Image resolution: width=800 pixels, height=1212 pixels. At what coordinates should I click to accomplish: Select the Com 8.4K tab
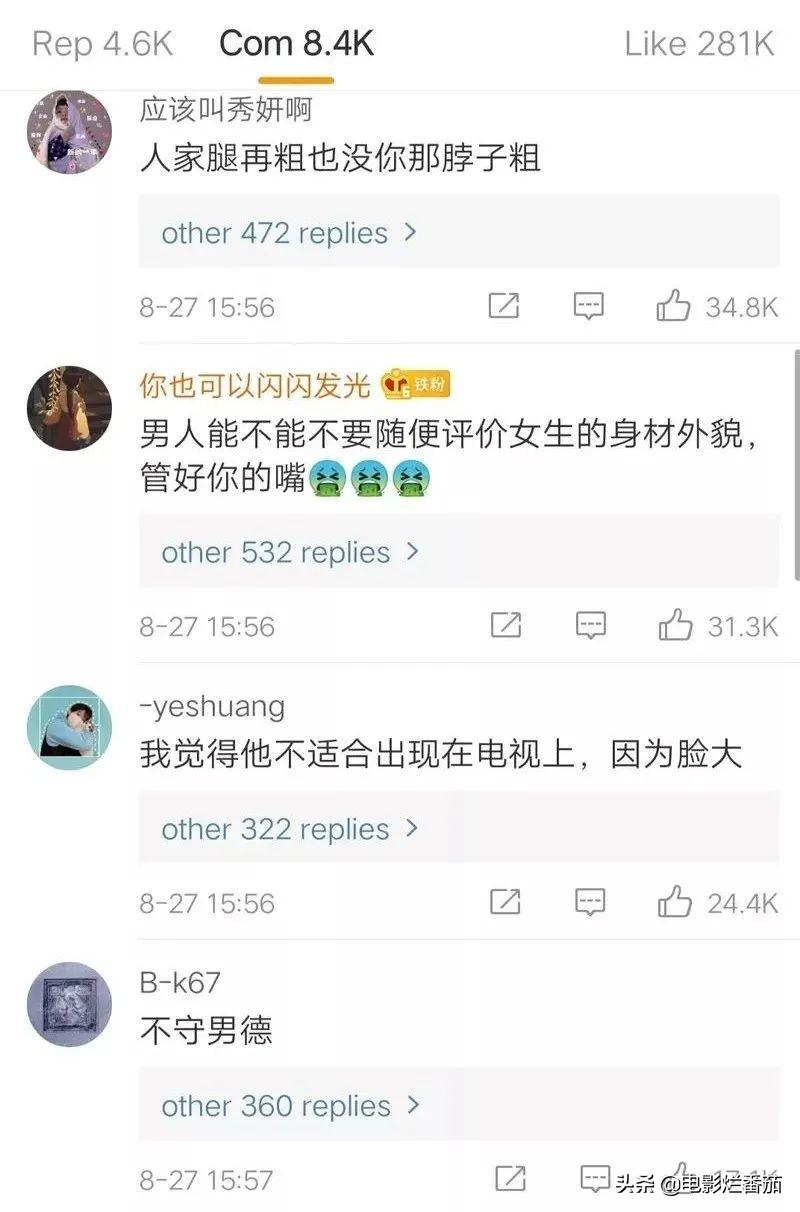(x=296, y=44)
